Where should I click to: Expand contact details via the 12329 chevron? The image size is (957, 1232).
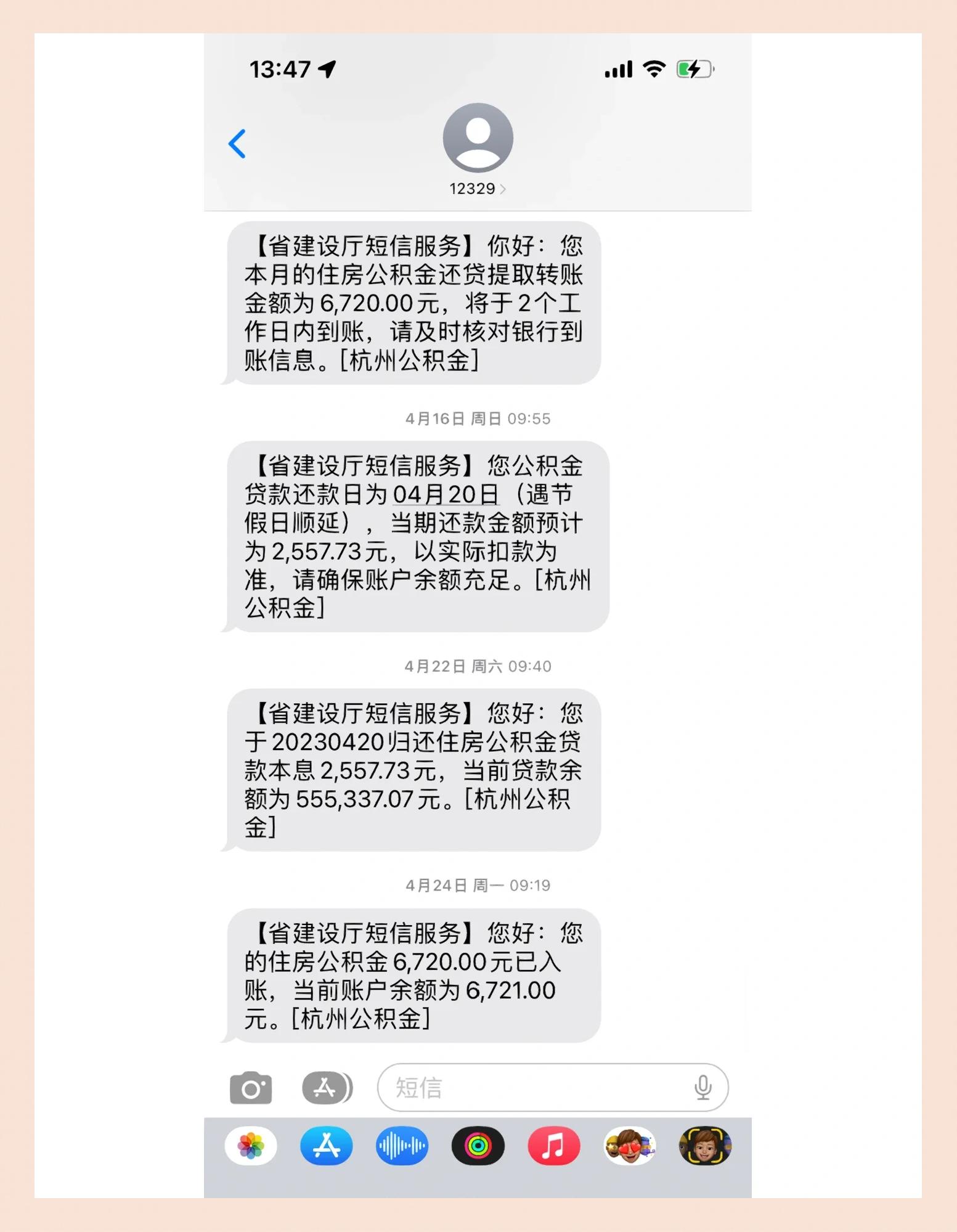(504, 189)
